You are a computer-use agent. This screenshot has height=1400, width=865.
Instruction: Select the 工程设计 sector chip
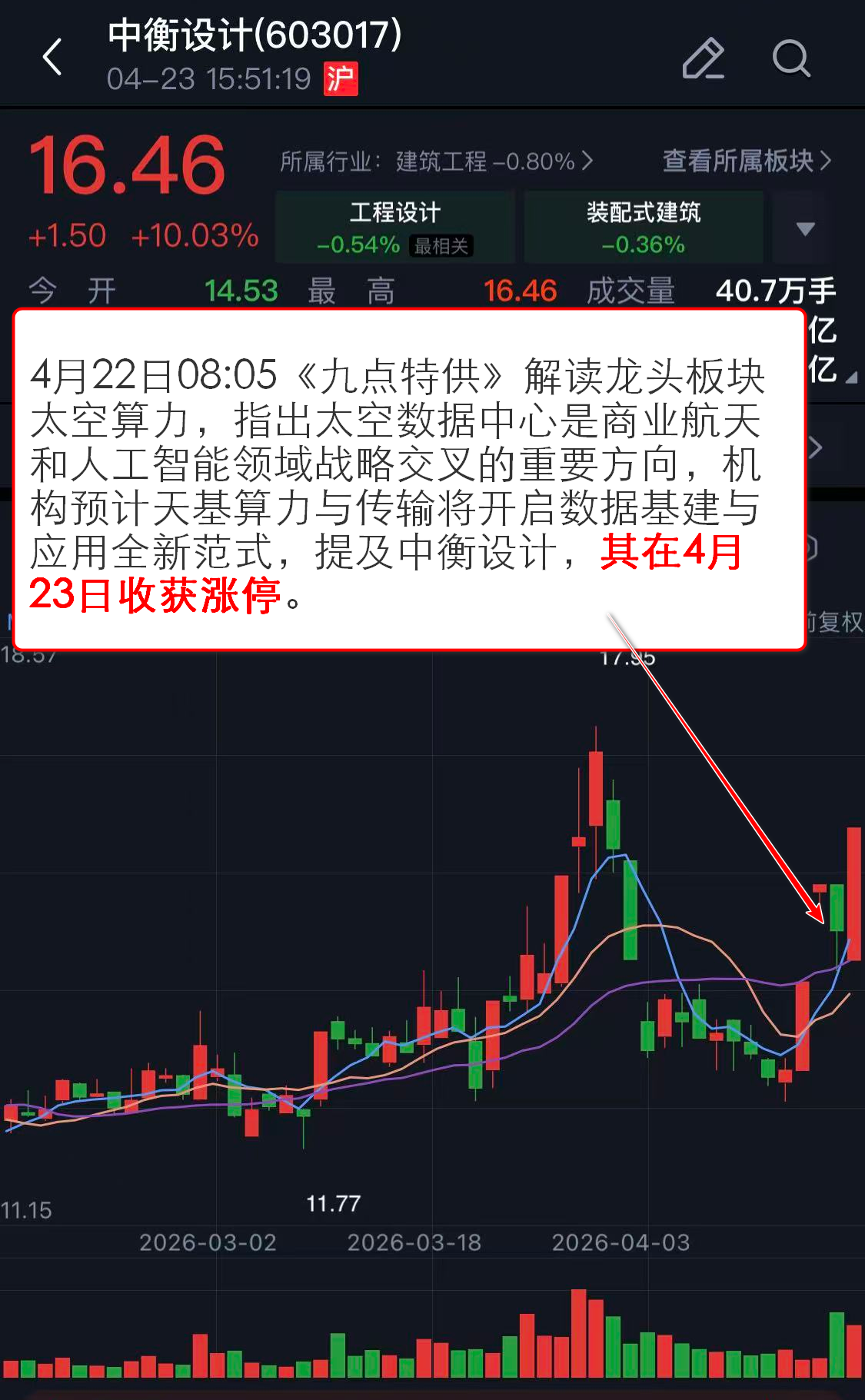pos(395,228)
